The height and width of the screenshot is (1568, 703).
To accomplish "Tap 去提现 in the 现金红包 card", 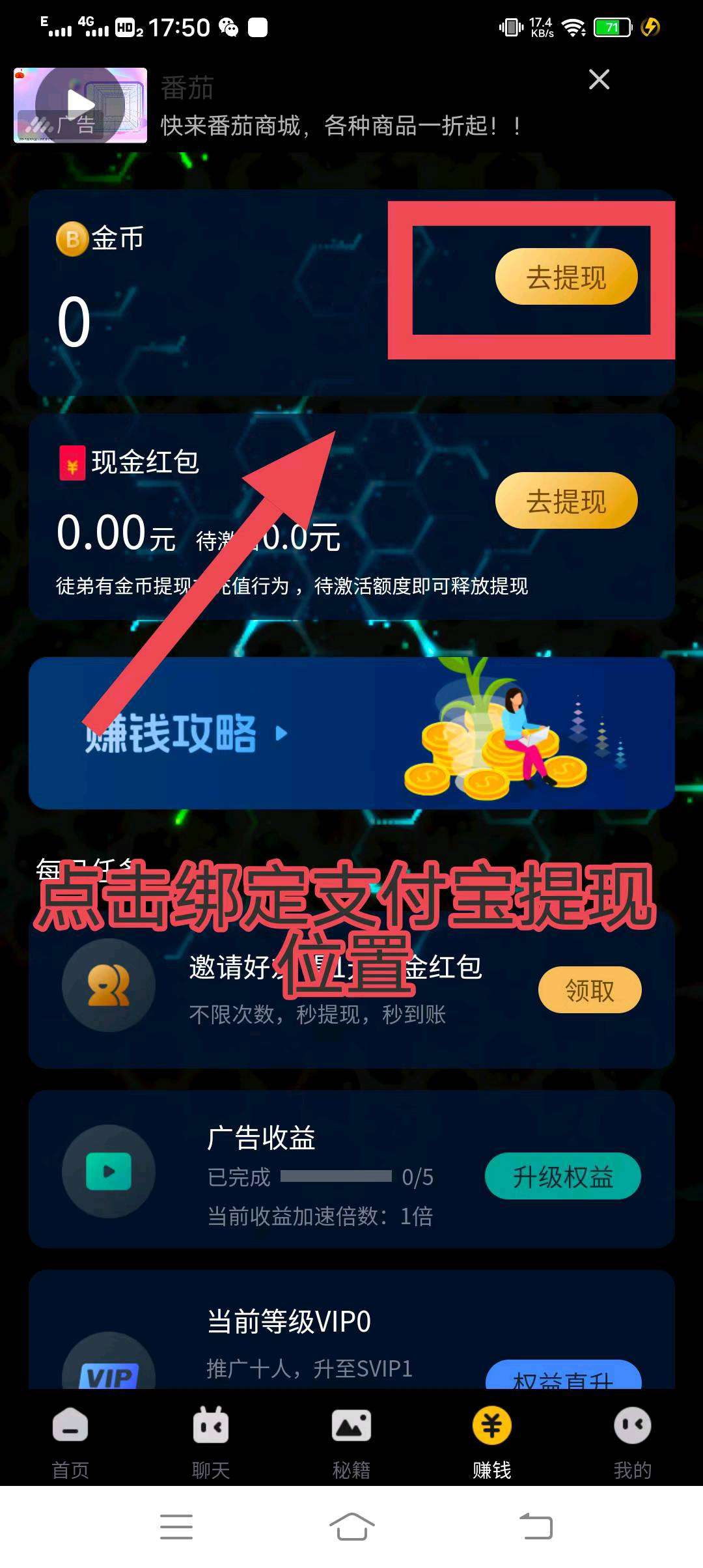I will [x=566, y=501].
